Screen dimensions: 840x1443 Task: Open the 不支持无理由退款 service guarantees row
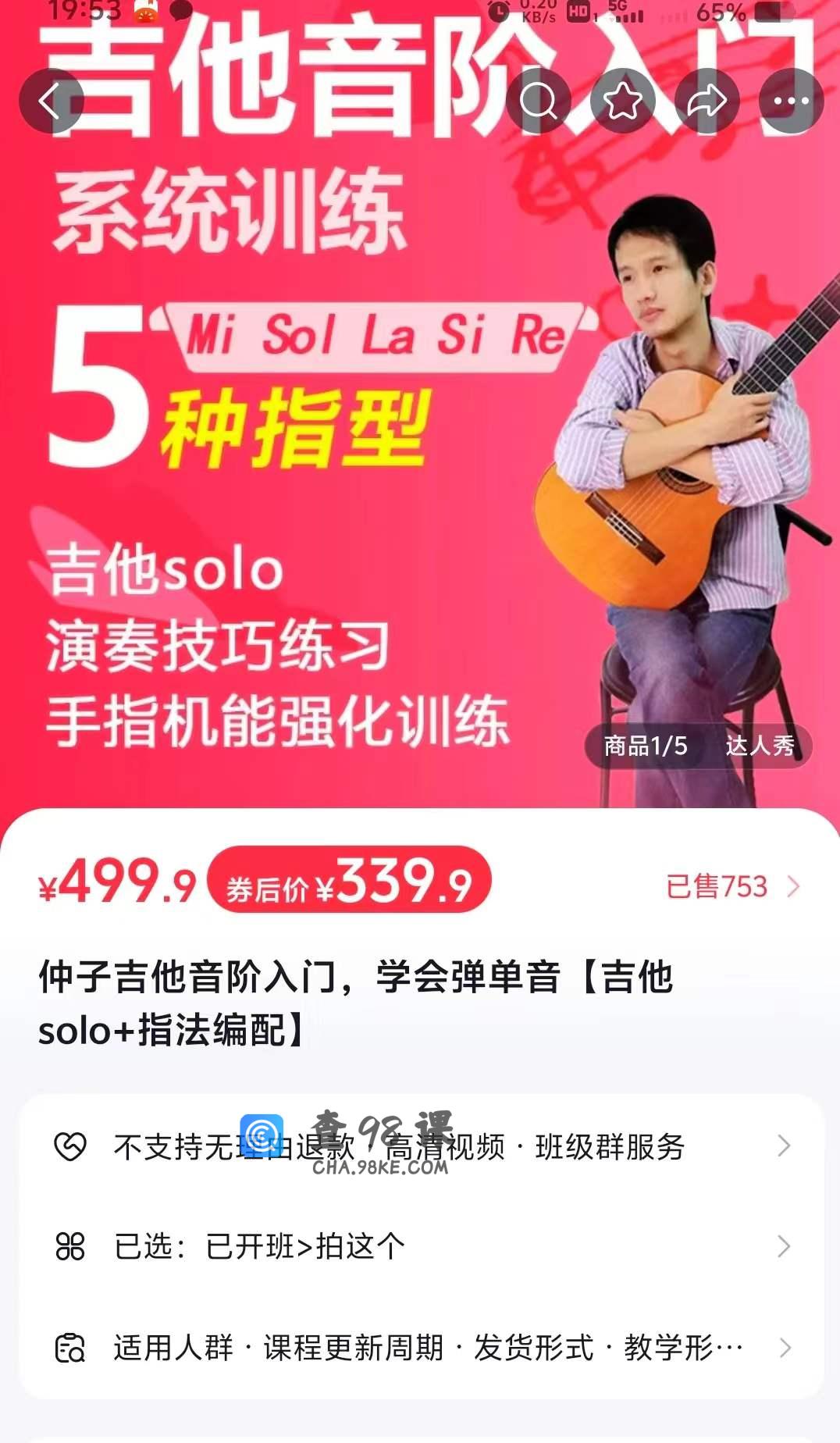coord(422,1146)
